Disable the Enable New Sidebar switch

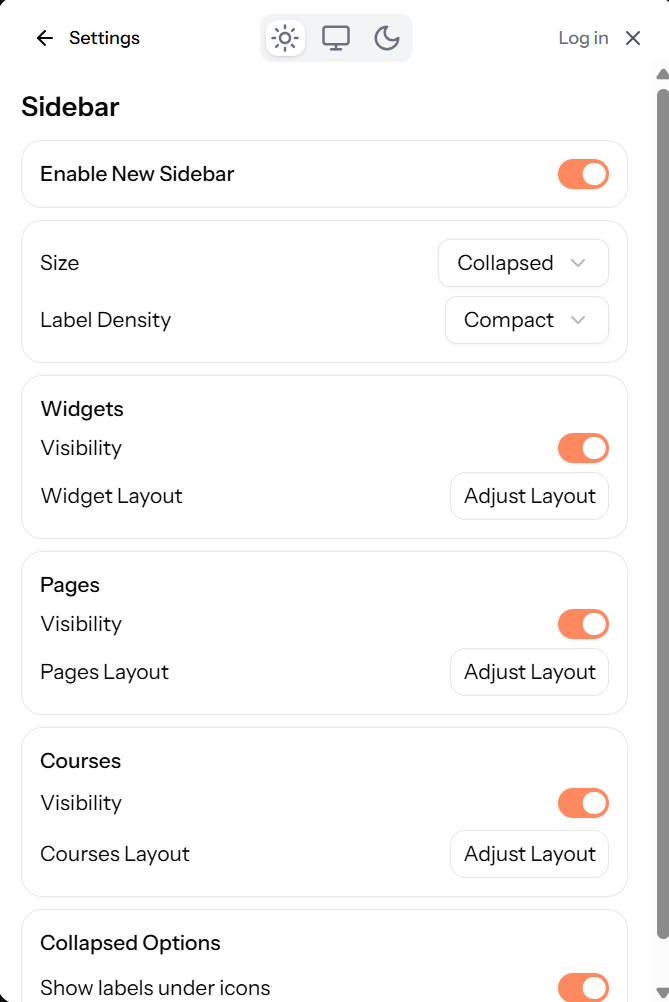pyautogui.click(x=583, y=174)
